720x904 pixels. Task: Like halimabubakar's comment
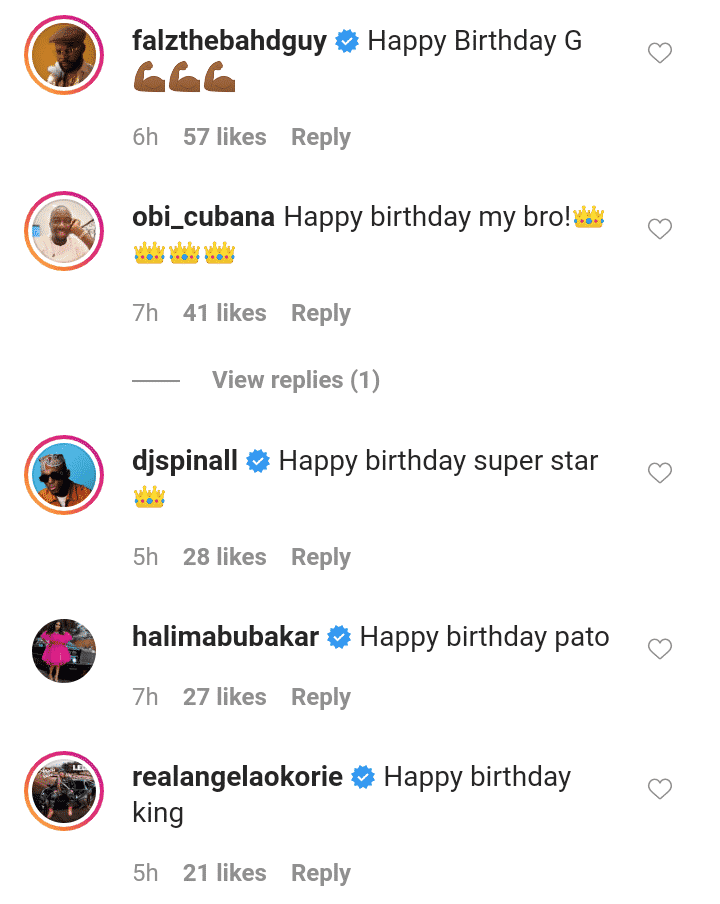point(659,649)
